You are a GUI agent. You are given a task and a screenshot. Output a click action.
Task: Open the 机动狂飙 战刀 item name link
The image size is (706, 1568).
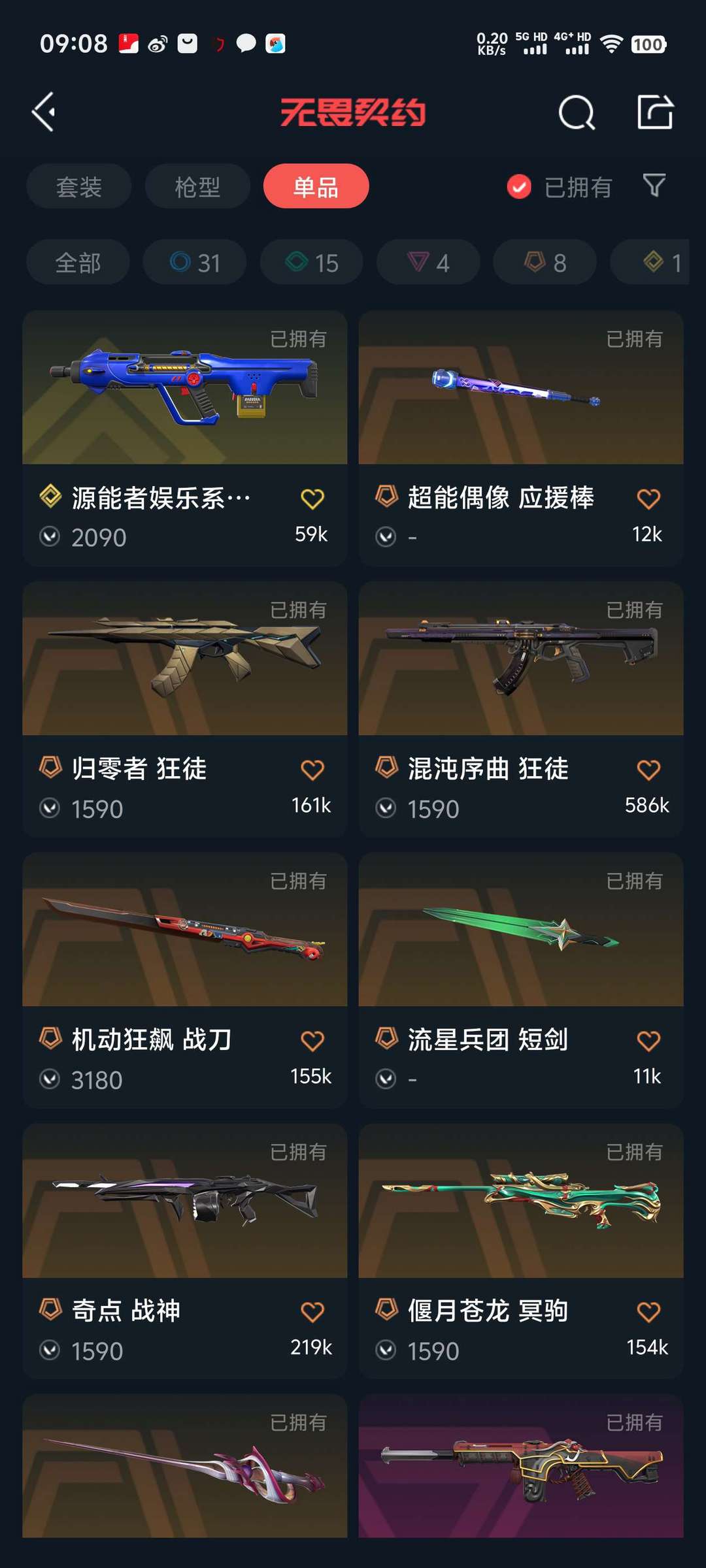click(150, 1040)
